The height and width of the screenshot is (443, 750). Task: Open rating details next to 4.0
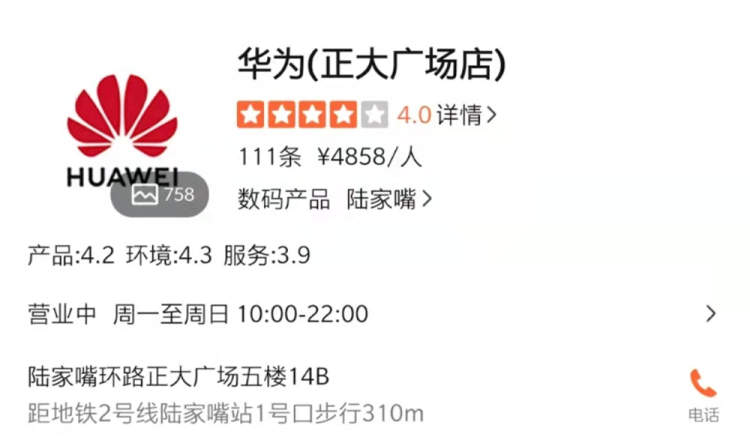click(x=466, y=114)
